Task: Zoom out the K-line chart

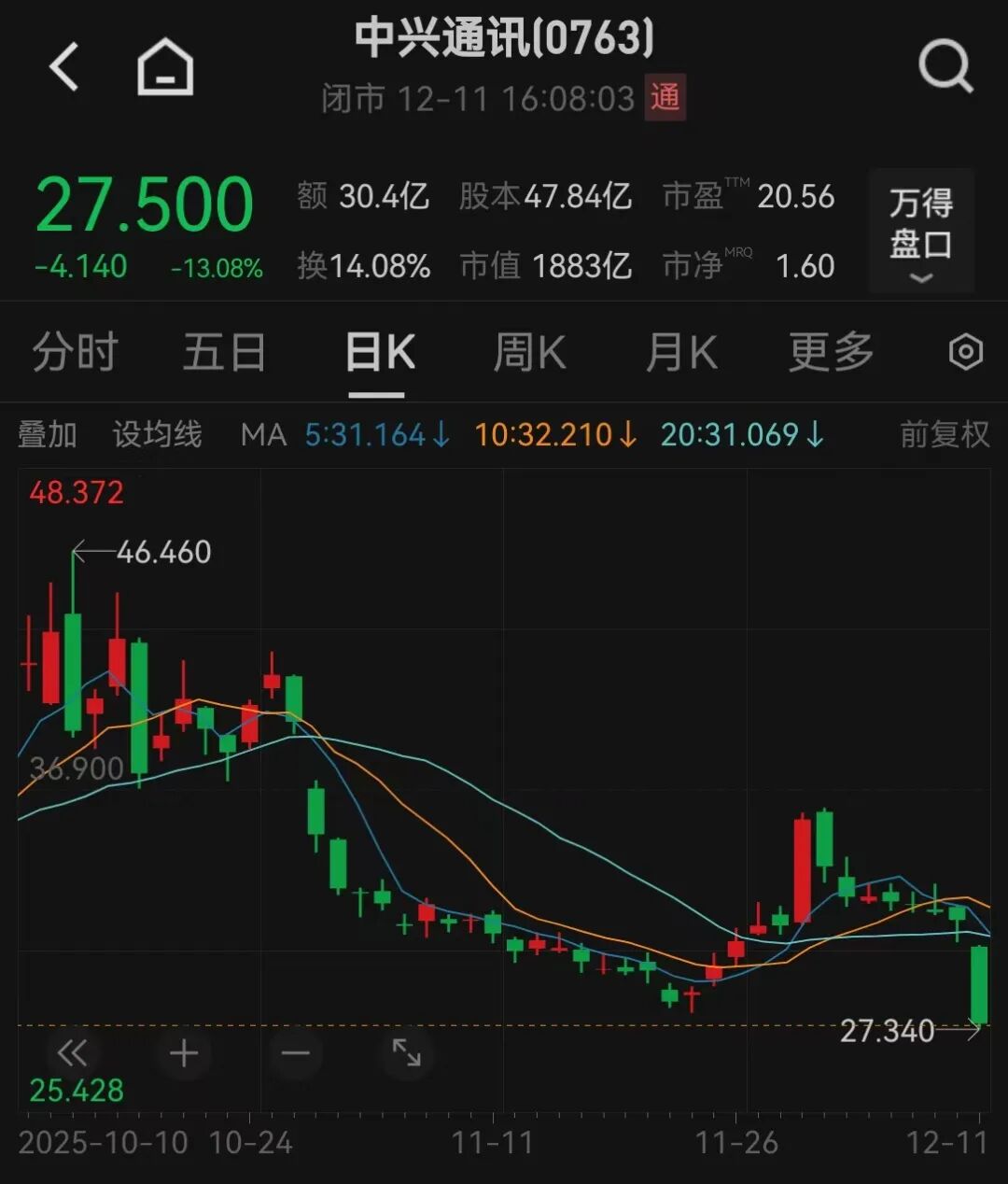Action: [295, 1053]
